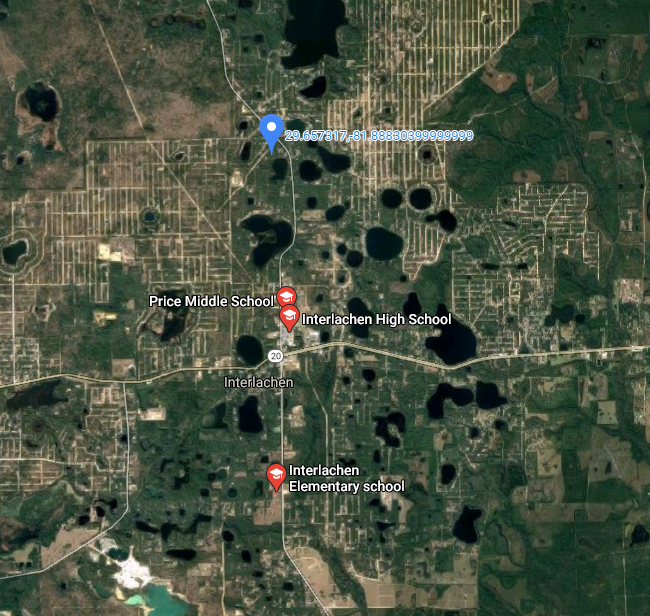Open Price Middle School marker
650x616 pixels.
[286, 297]
